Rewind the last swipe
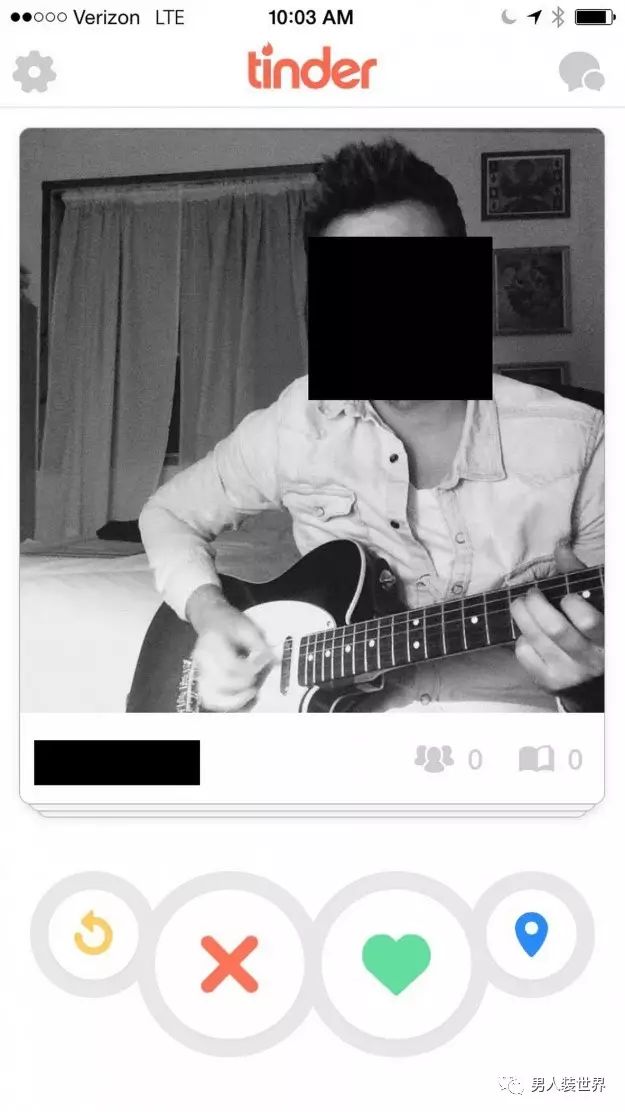 (x=93, y=934)
